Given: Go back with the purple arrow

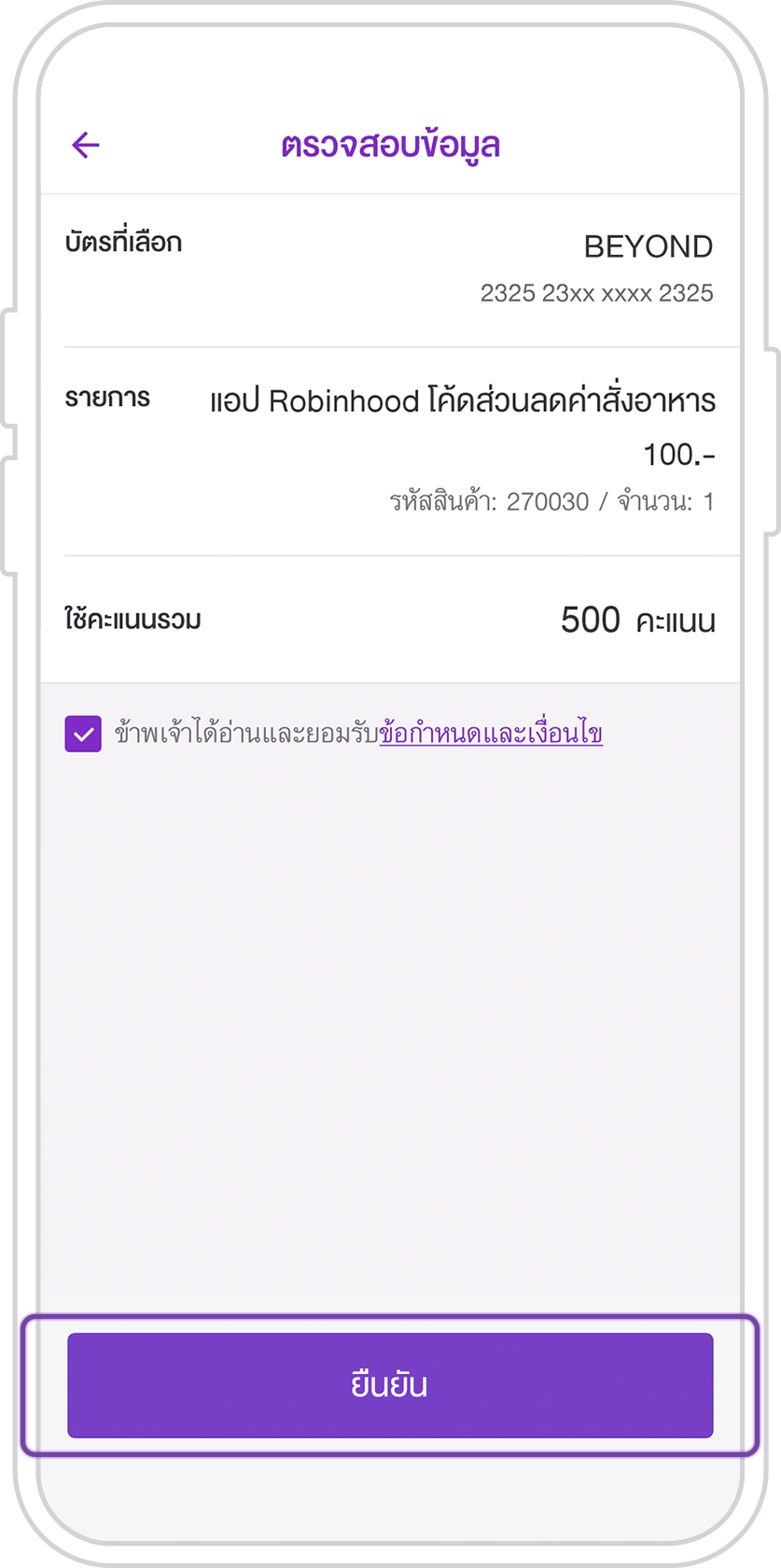Looking at the screenshot, I should click(x=86, y=146).
